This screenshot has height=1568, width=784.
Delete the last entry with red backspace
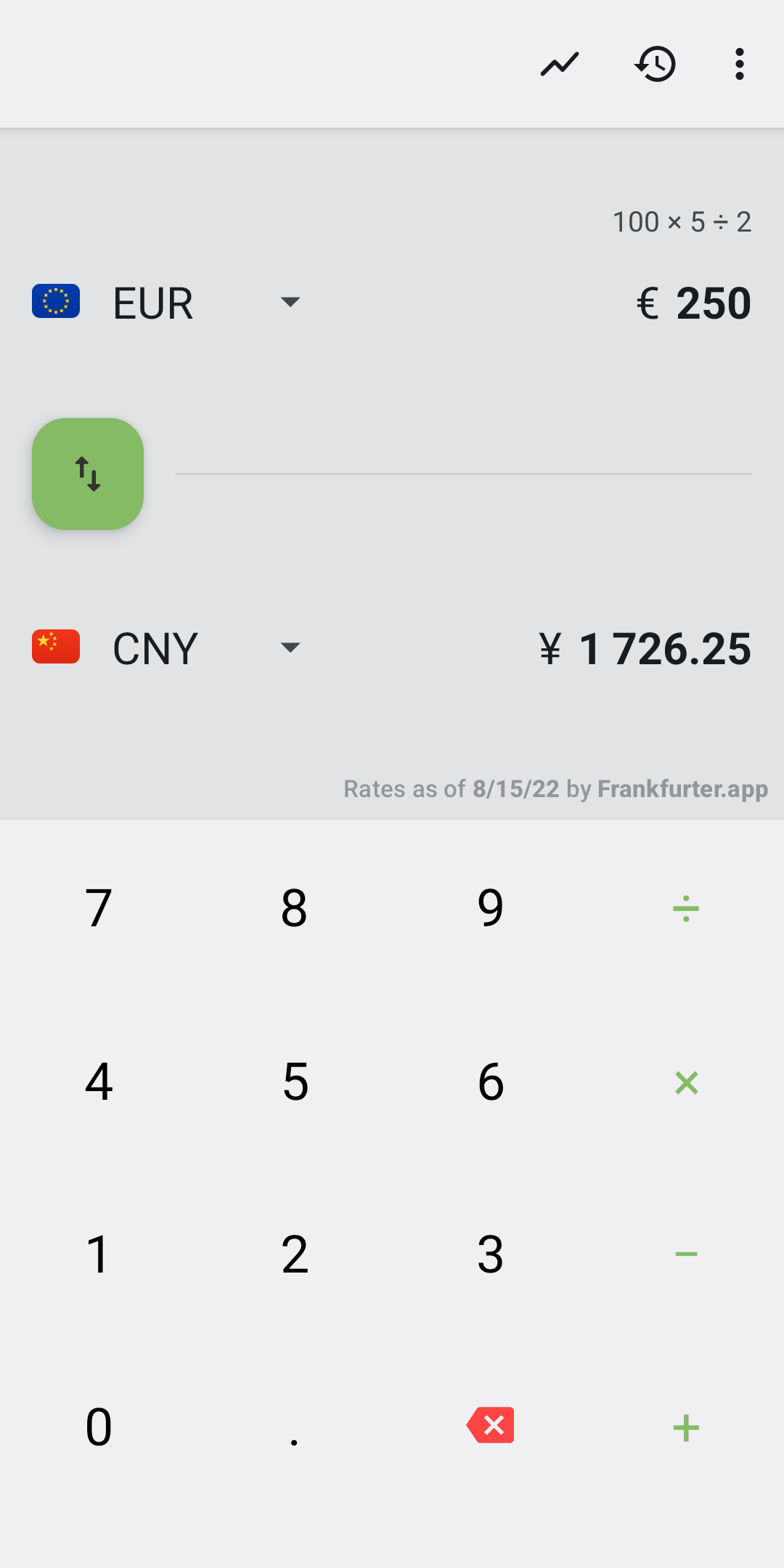point(491,1425)
